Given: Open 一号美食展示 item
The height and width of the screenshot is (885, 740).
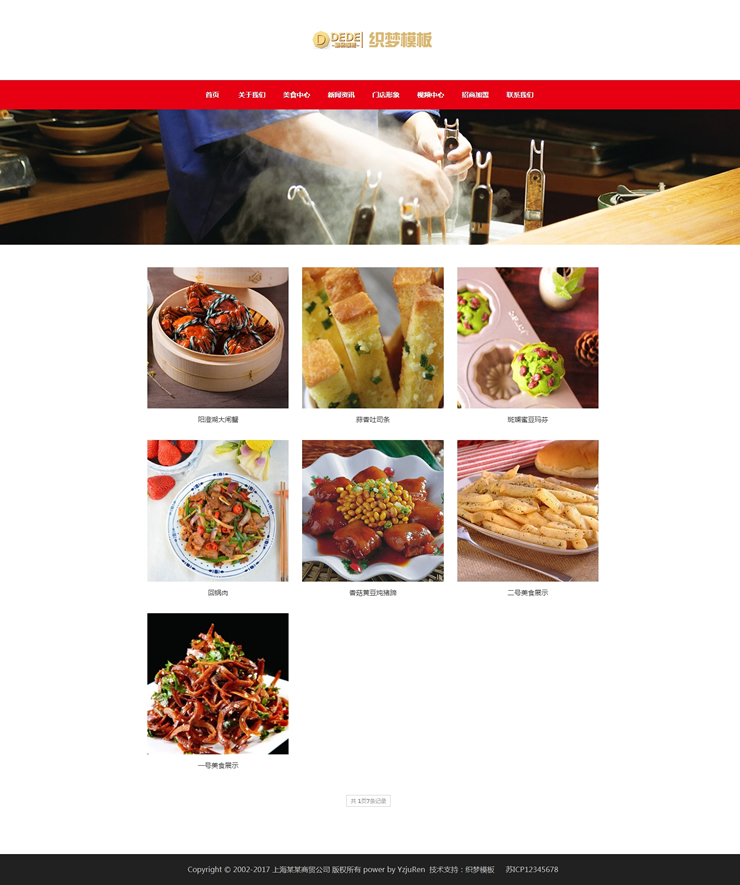Looking at the screenshot, I should click(218, 684).
